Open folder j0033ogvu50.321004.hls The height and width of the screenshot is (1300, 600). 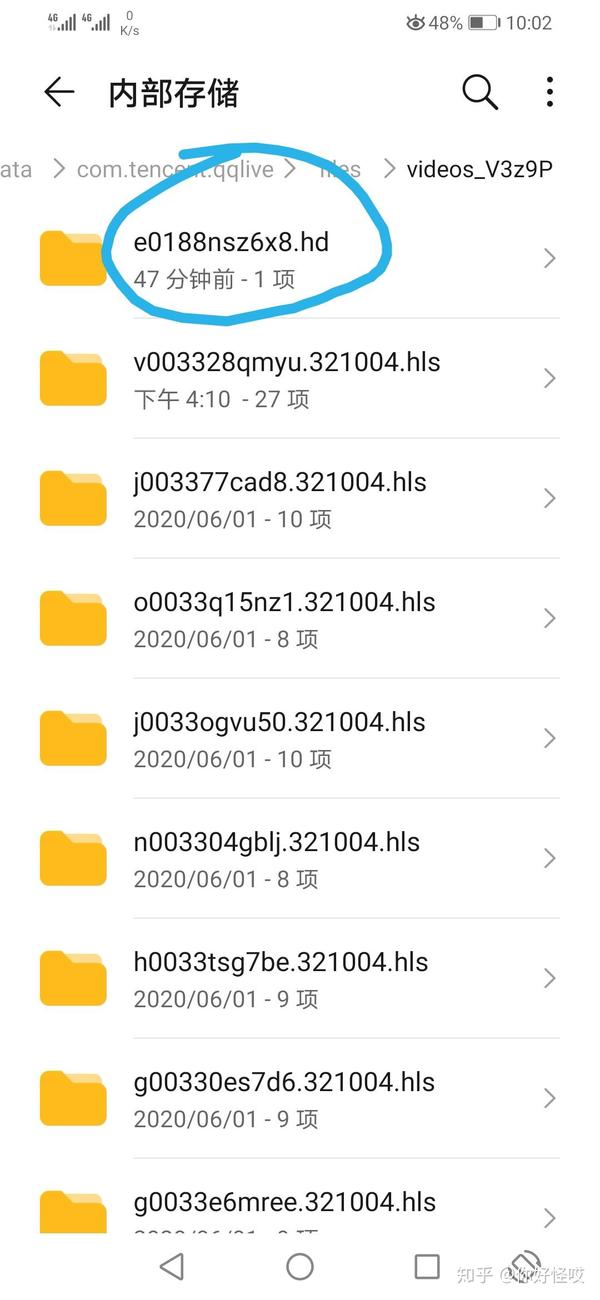click(300, 738)
